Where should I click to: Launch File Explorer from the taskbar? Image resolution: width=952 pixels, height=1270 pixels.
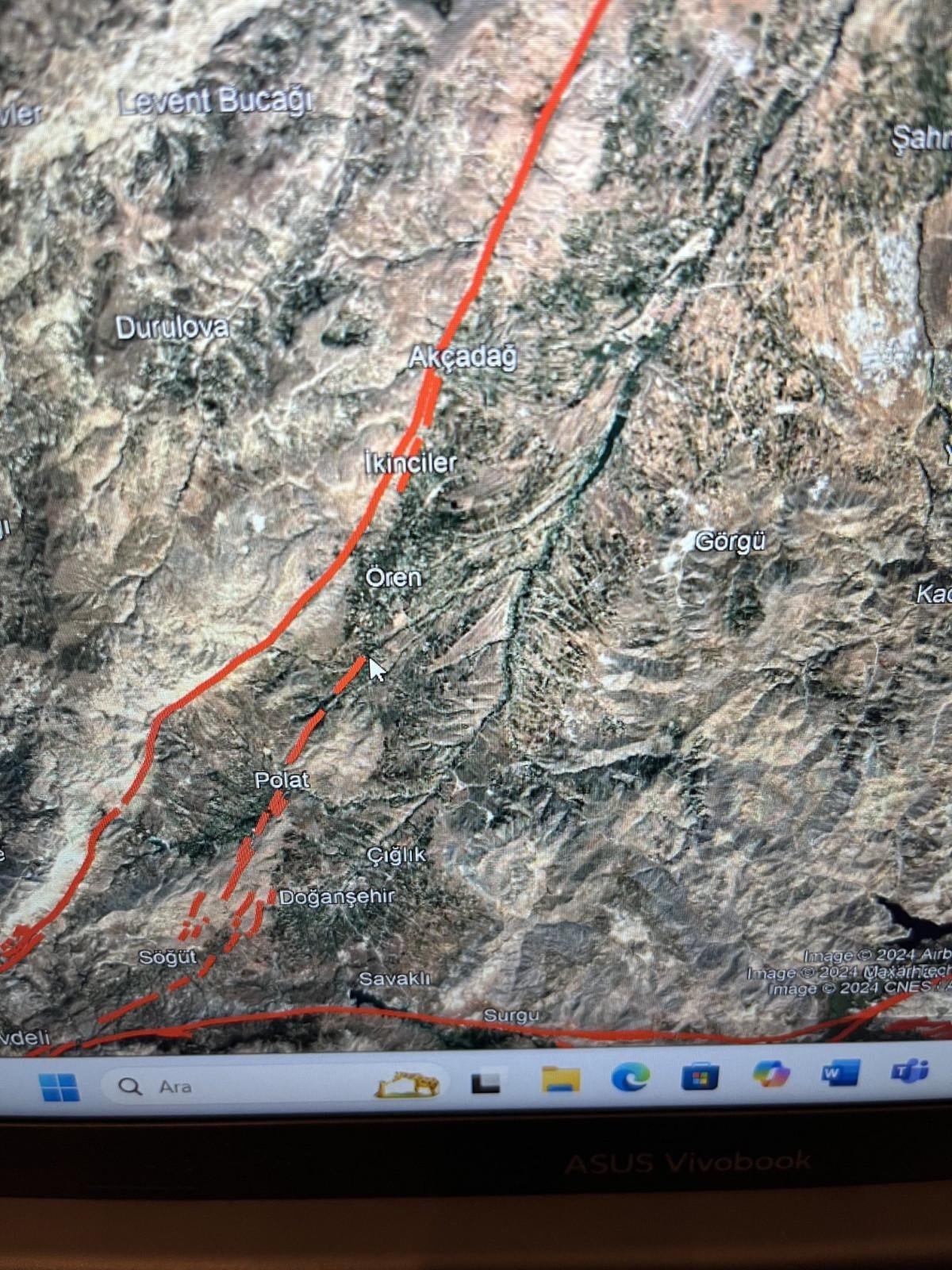click(560, 1079)
